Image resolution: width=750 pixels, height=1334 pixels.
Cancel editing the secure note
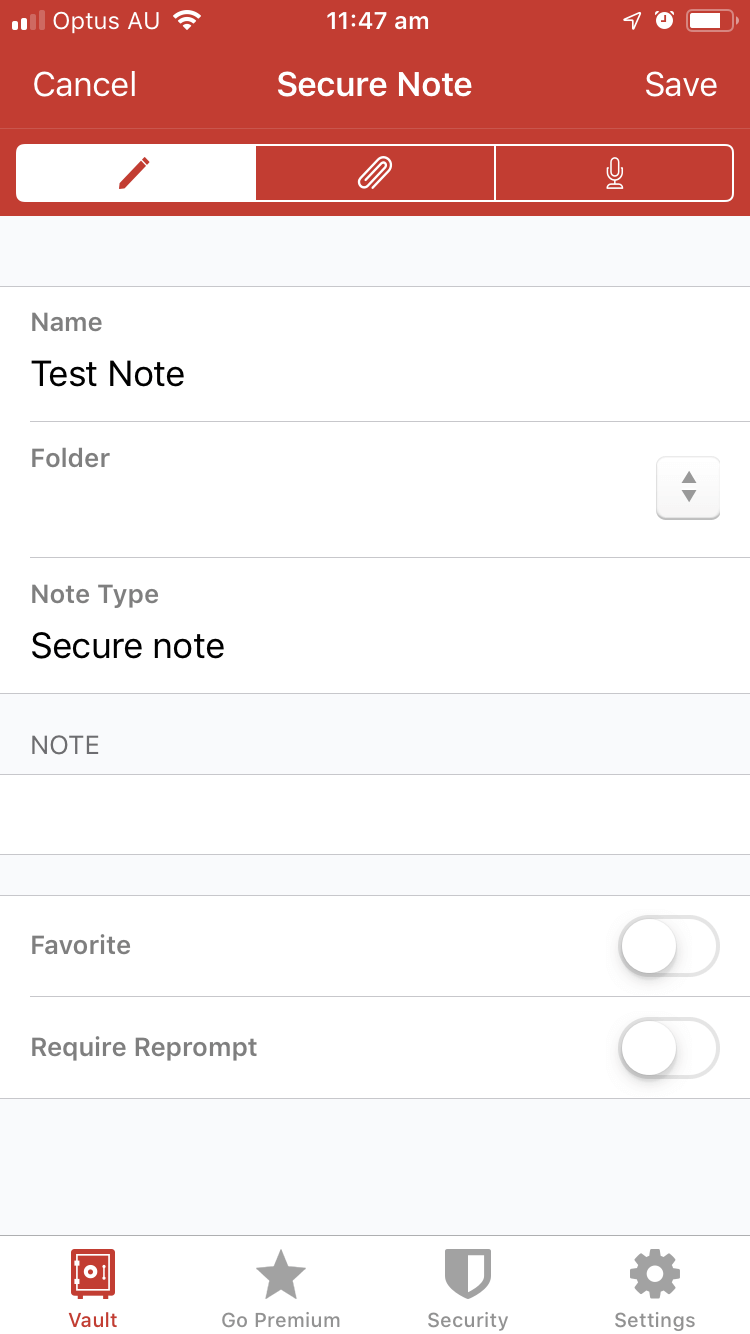[x=85, y=85]
